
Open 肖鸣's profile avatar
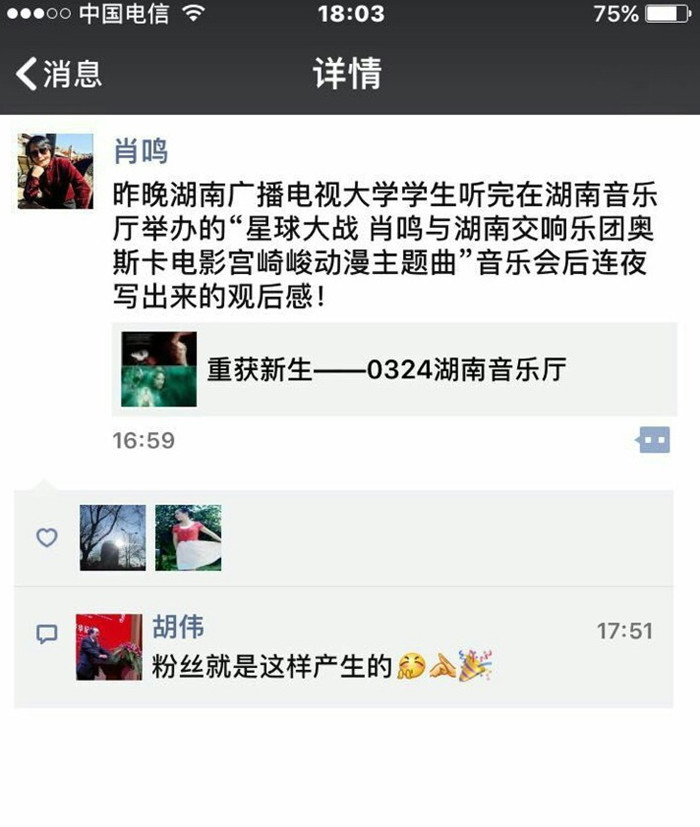point(55,171)
